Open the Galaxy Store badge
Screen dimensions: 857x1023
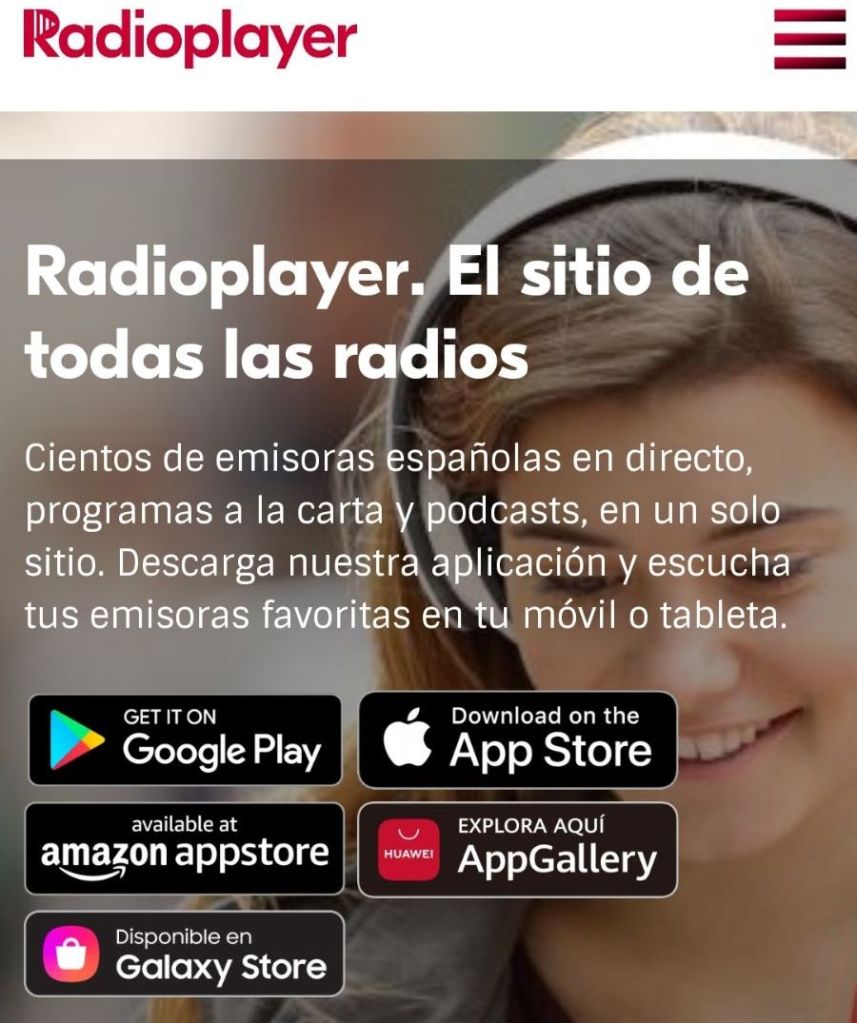tap(185, 953)
